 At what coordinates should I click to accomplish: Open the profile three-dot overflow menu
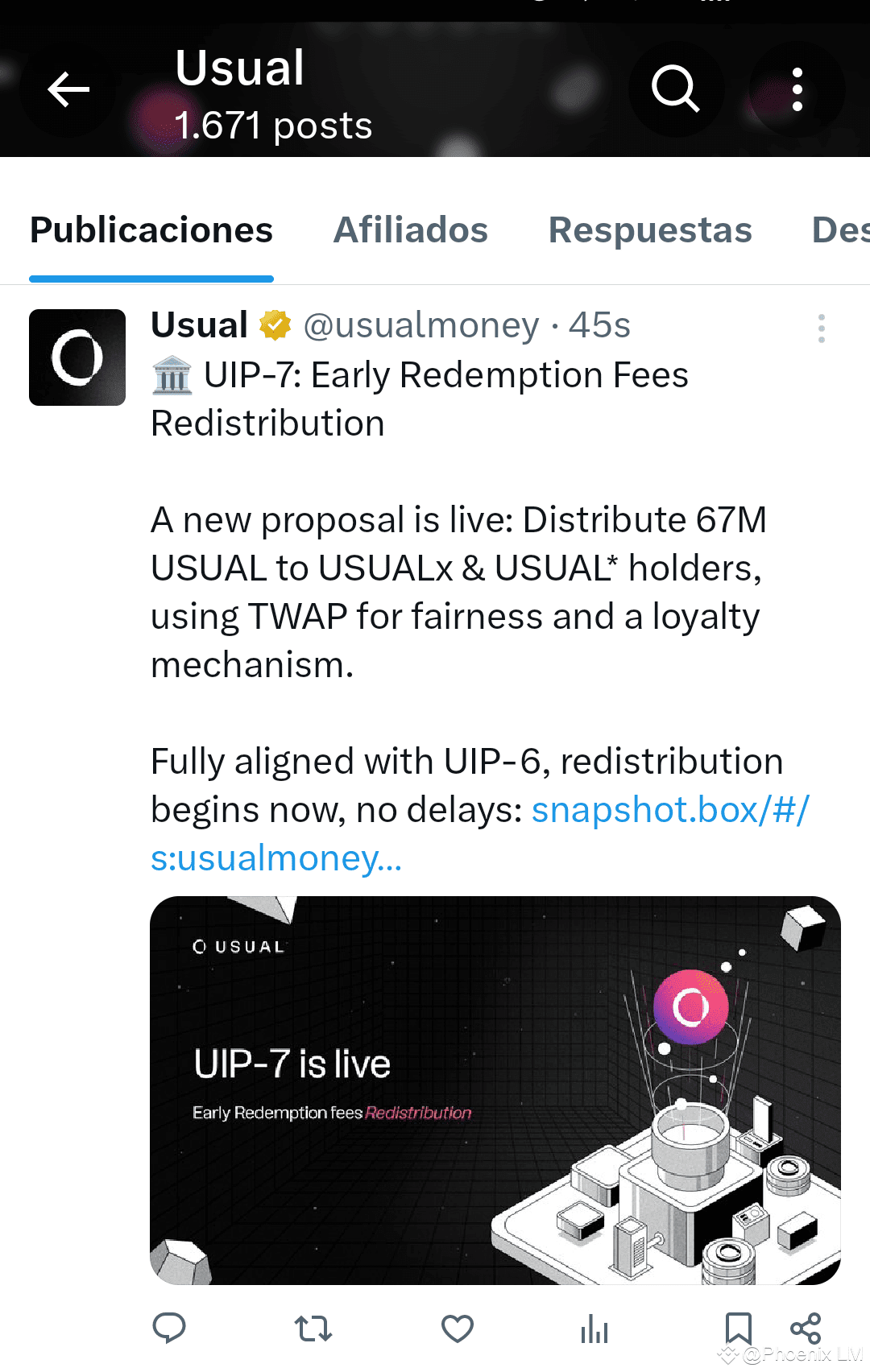[x=797, y=89]
